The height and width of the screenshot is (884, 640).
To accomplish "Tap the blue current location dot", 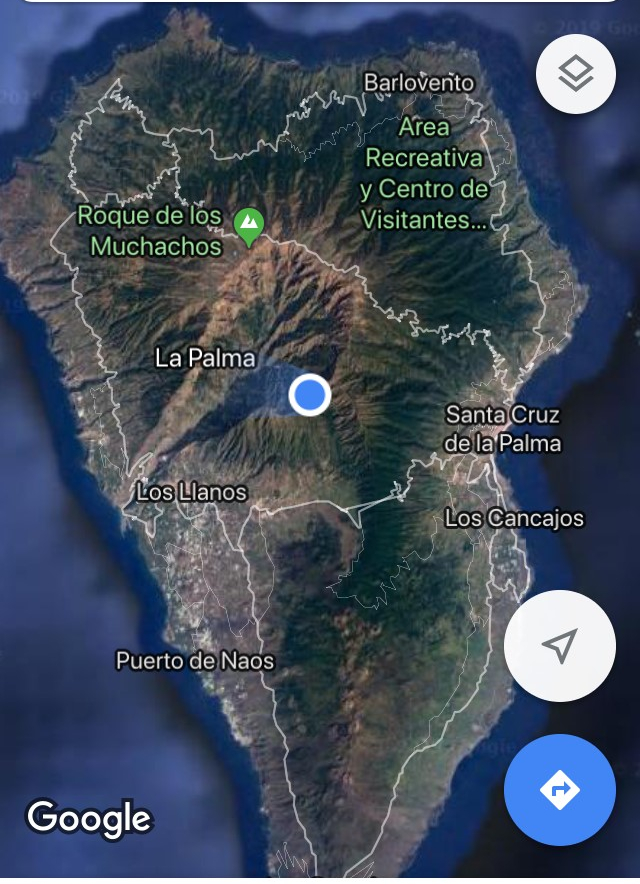I will [309, 395].
